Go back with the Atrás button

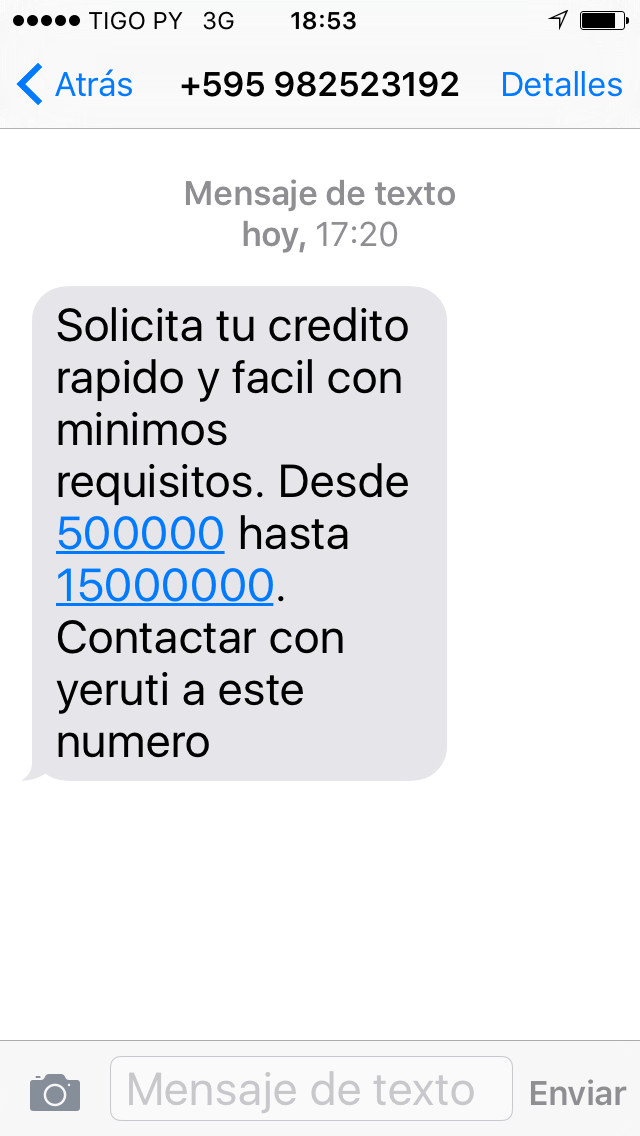[x=75, y=85]
